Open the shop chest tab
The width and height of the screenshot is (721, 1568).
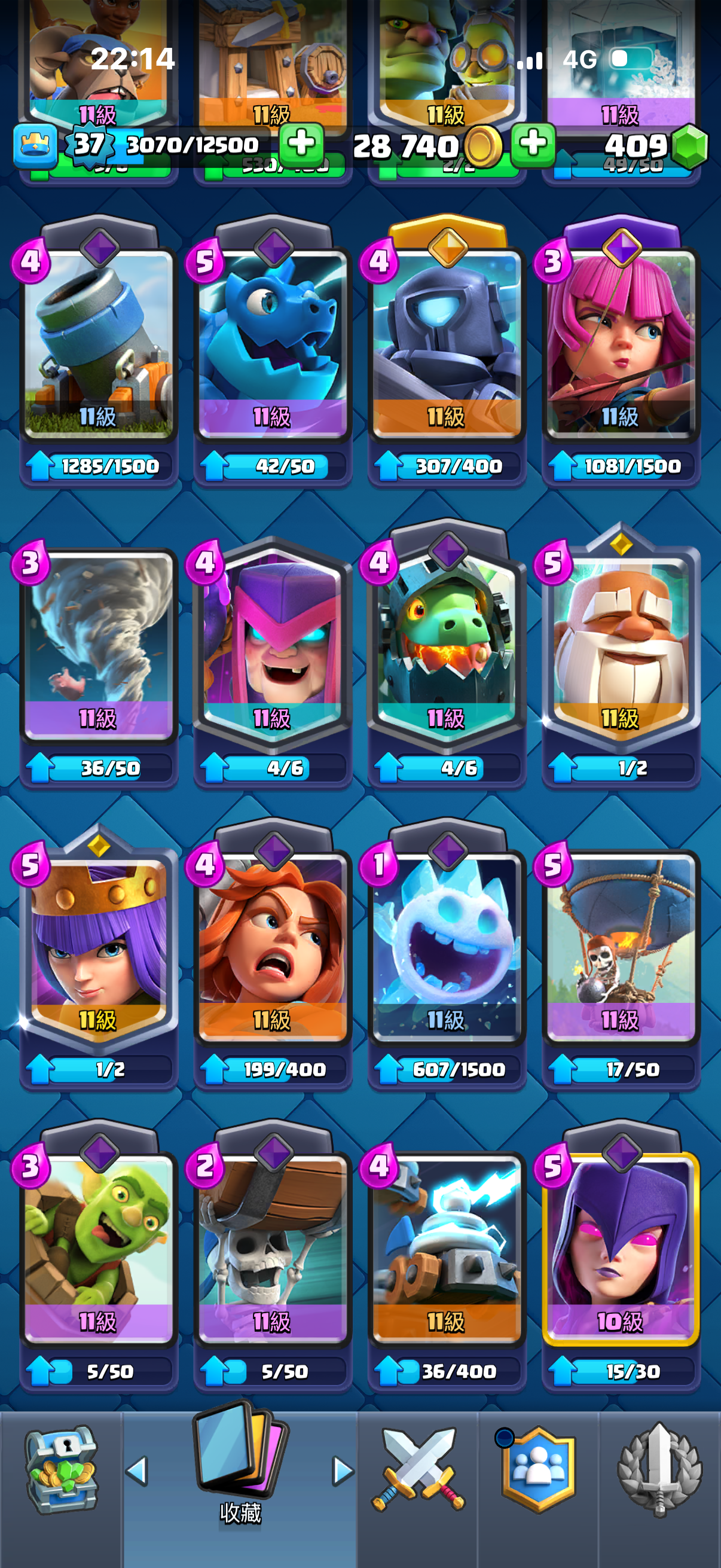(61, 1469)
